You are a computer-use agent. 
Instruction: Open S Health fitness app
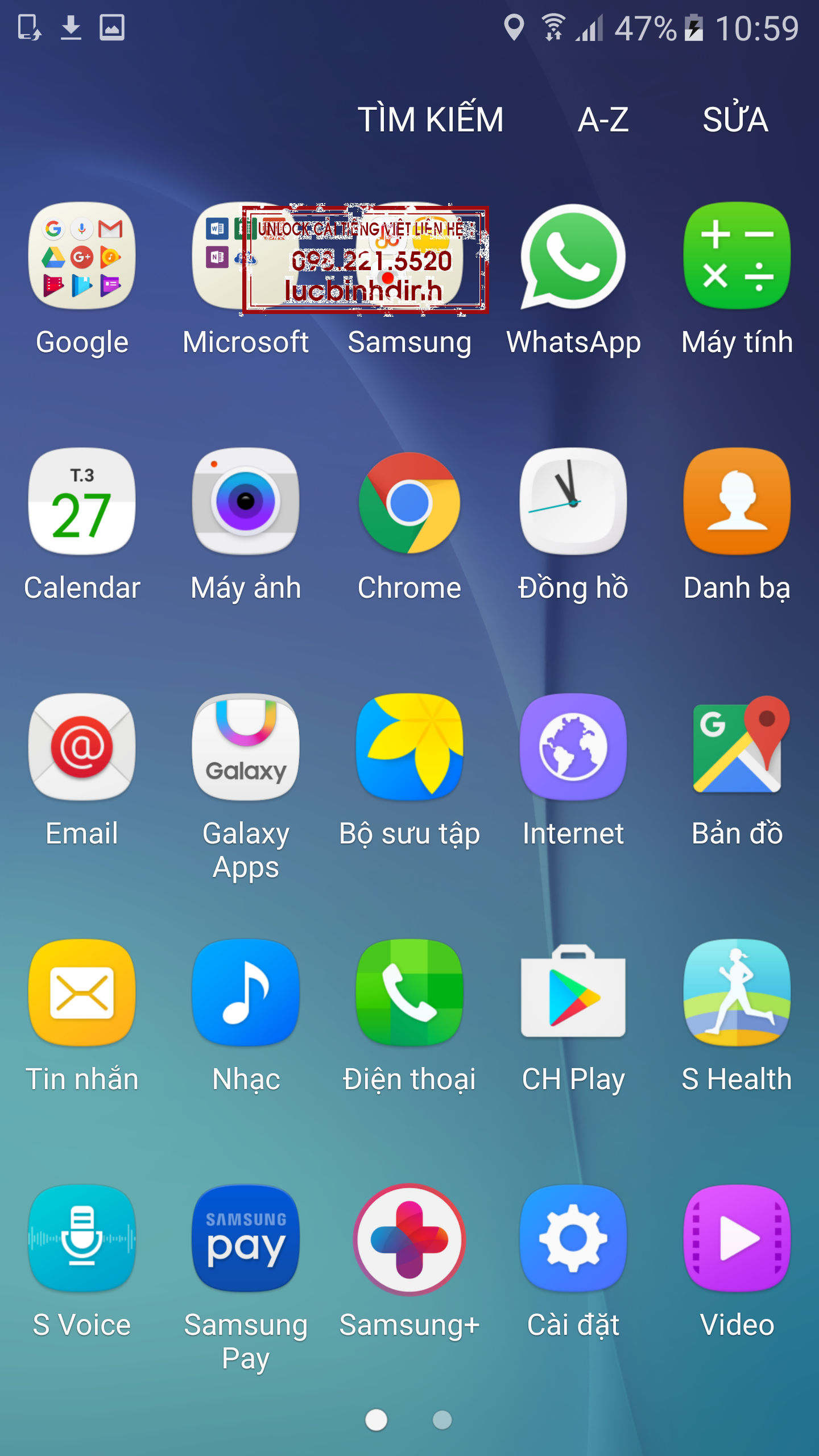click(736, 995)
